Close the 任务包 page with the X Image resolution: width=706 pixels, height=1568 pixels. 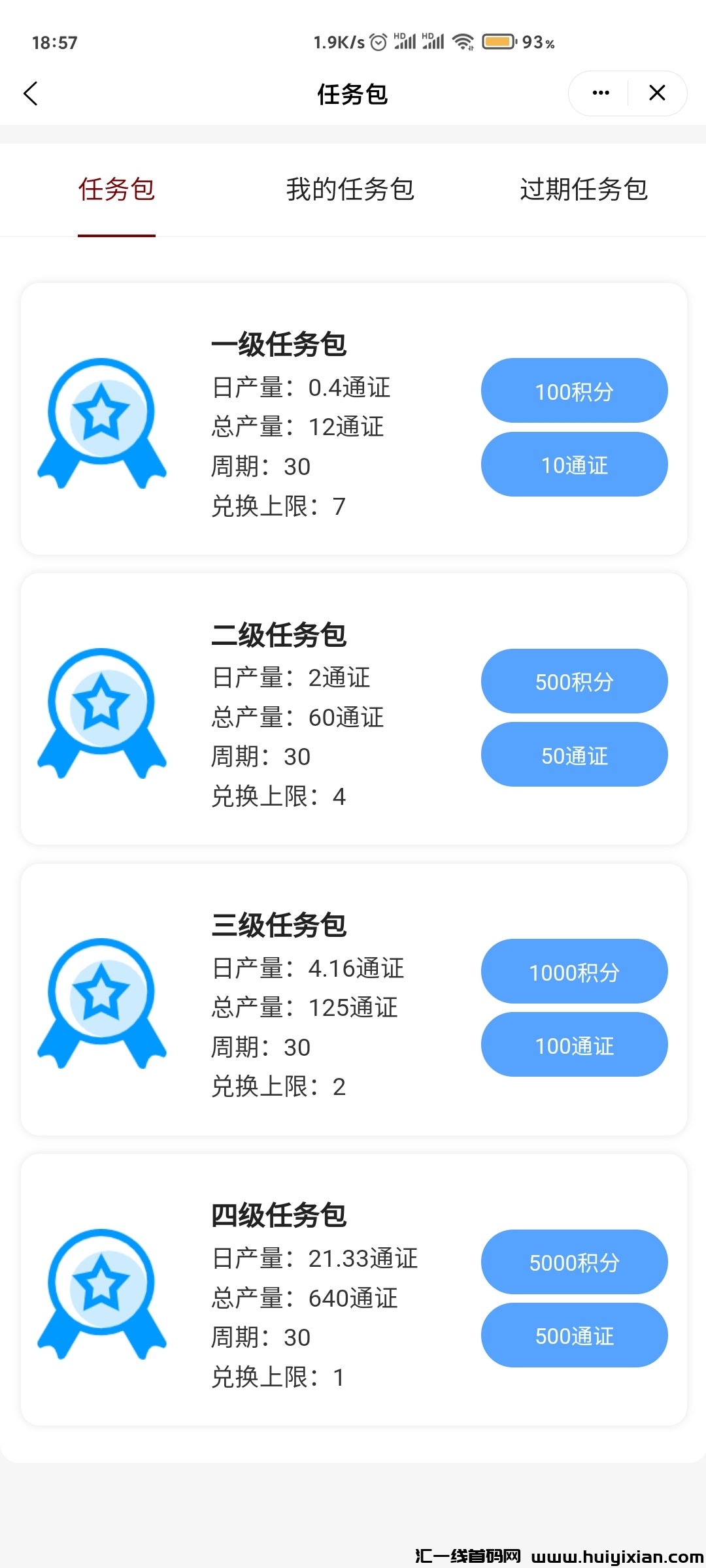tap(657, 93)
